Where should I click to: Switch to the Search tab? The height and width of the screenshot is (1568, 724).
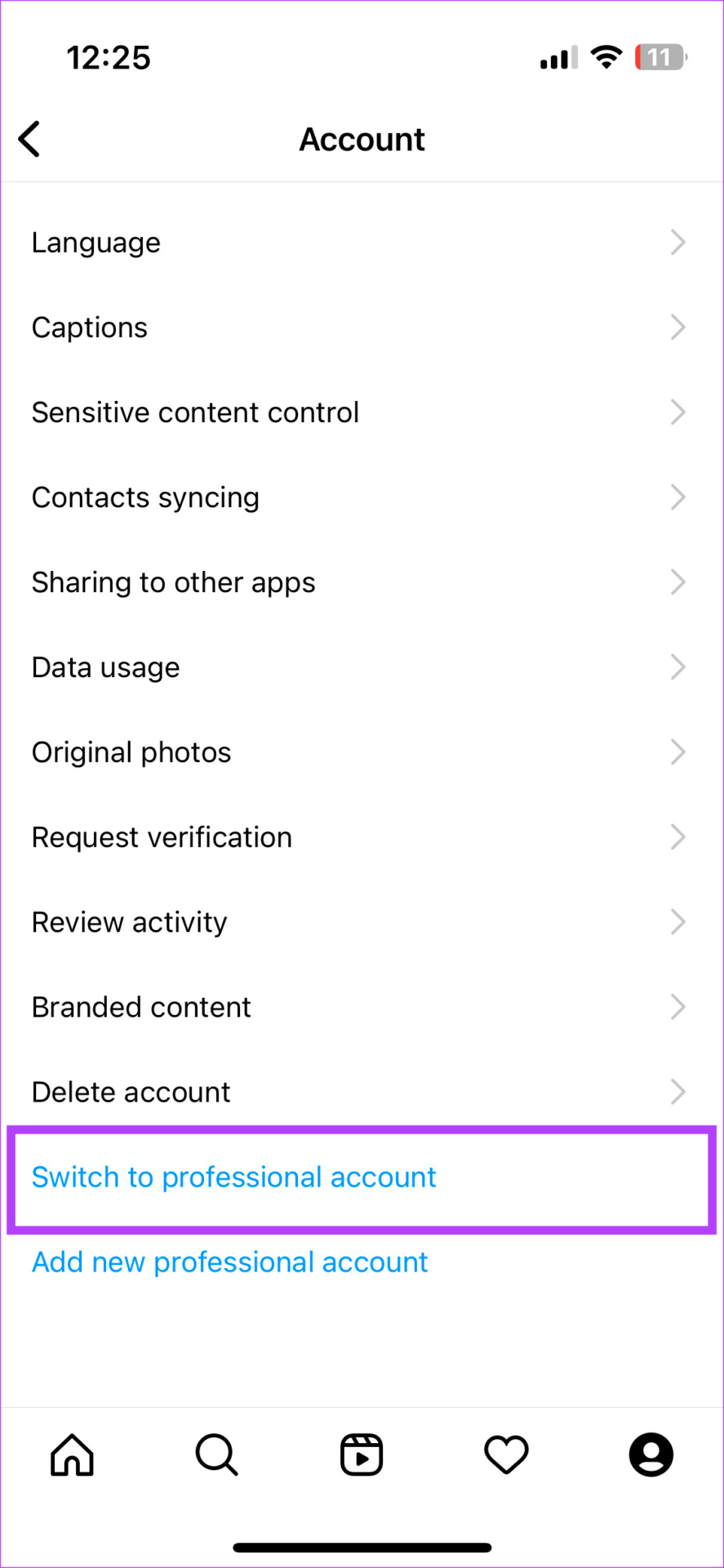216,1454
